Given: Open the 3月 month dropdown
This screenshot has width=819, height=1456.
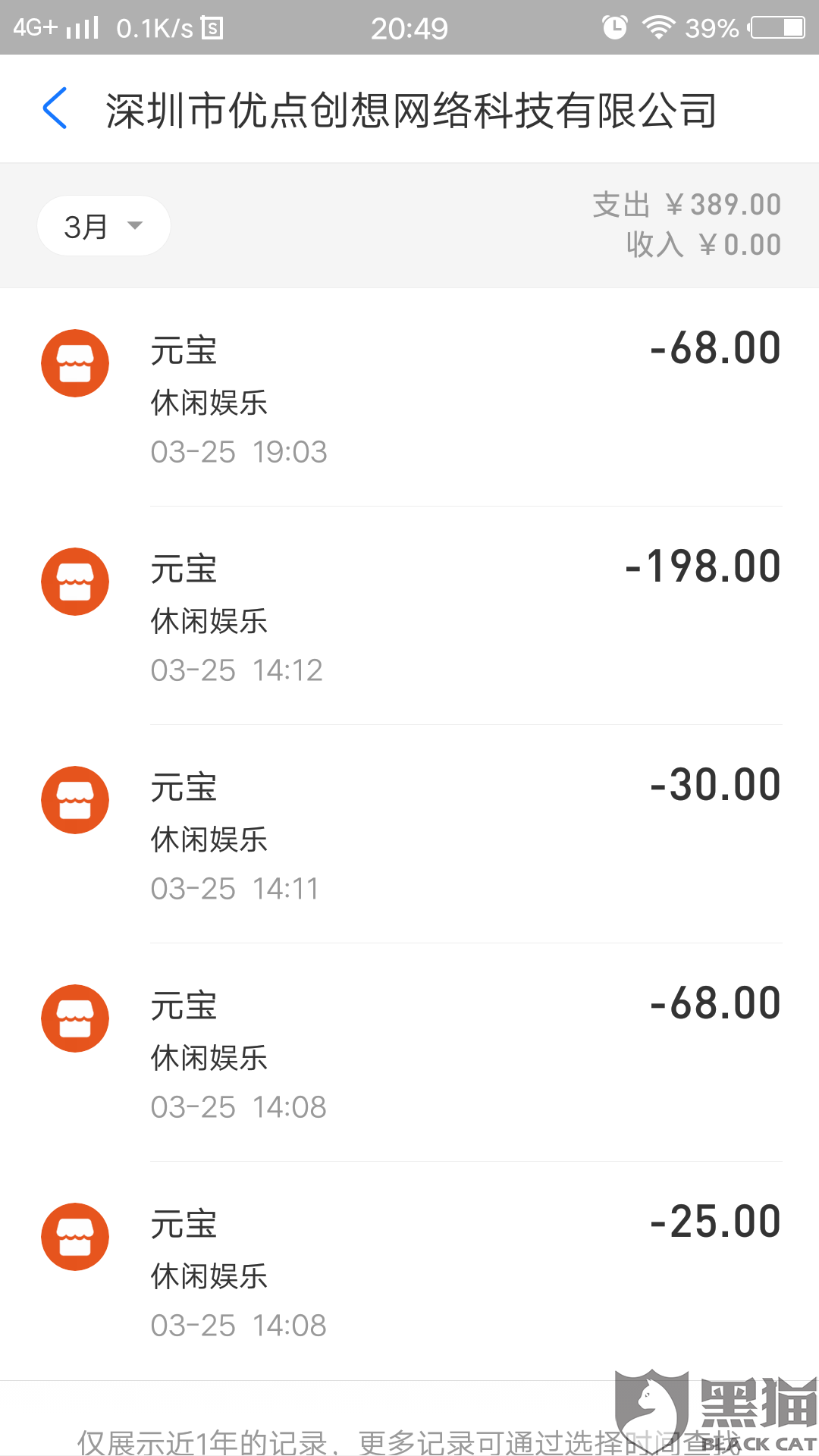Looking at the screenshot, I should pyautogui.click(x=103, y=226).
